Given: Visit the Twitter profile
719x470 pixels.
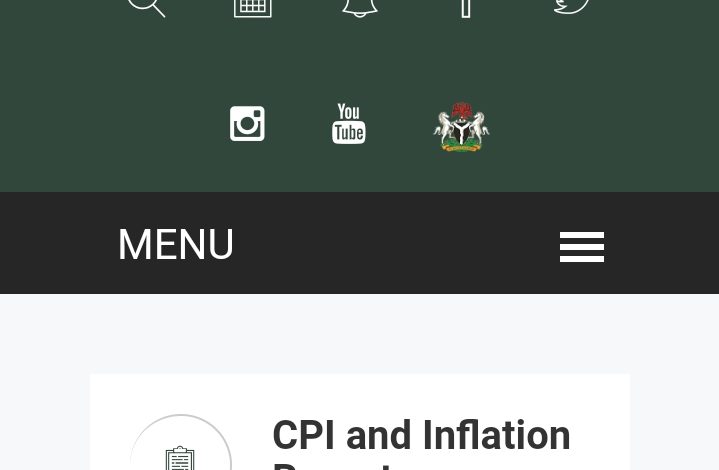Looking at the screenshot, I should pyautogui.click(x=572, y=6).
